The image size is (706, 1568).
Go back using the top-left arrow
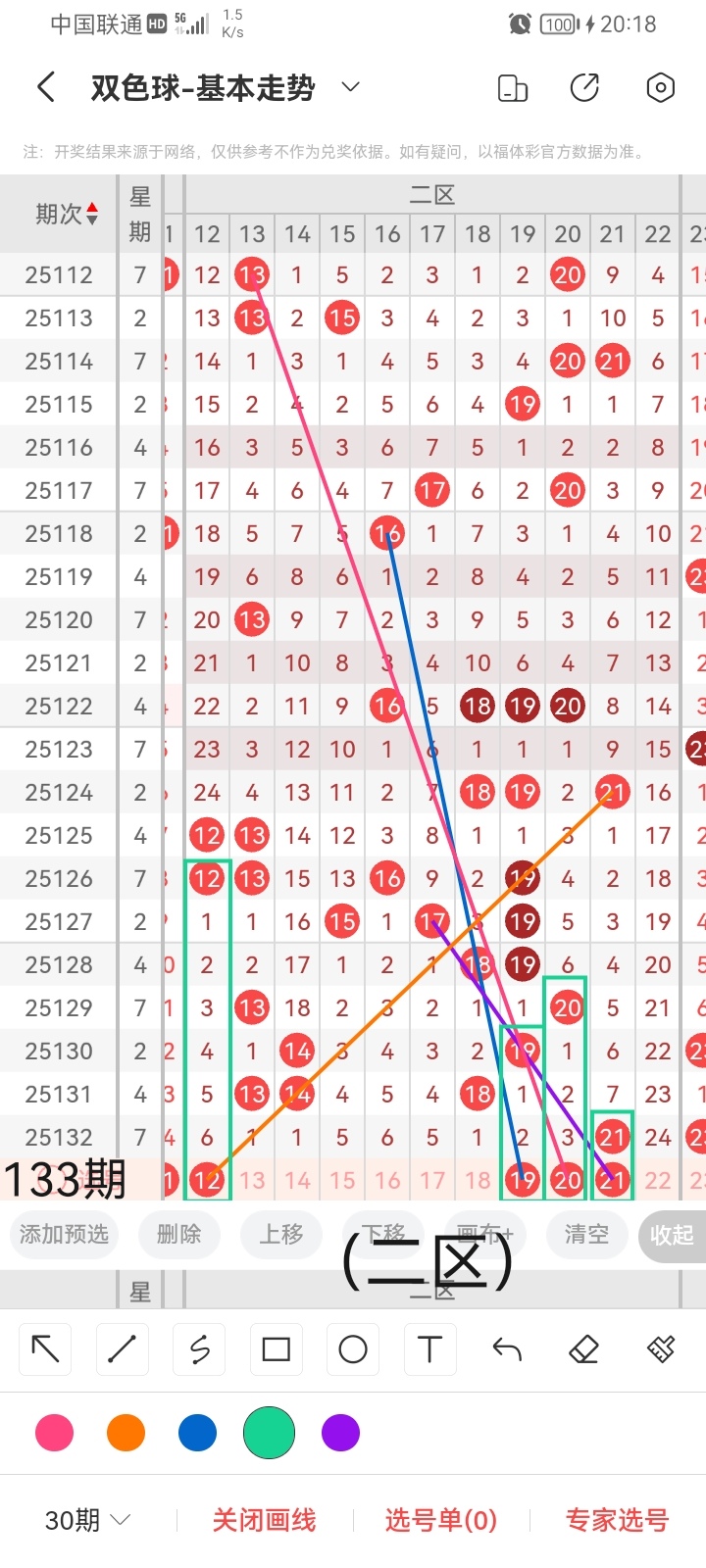coord(46,88)
